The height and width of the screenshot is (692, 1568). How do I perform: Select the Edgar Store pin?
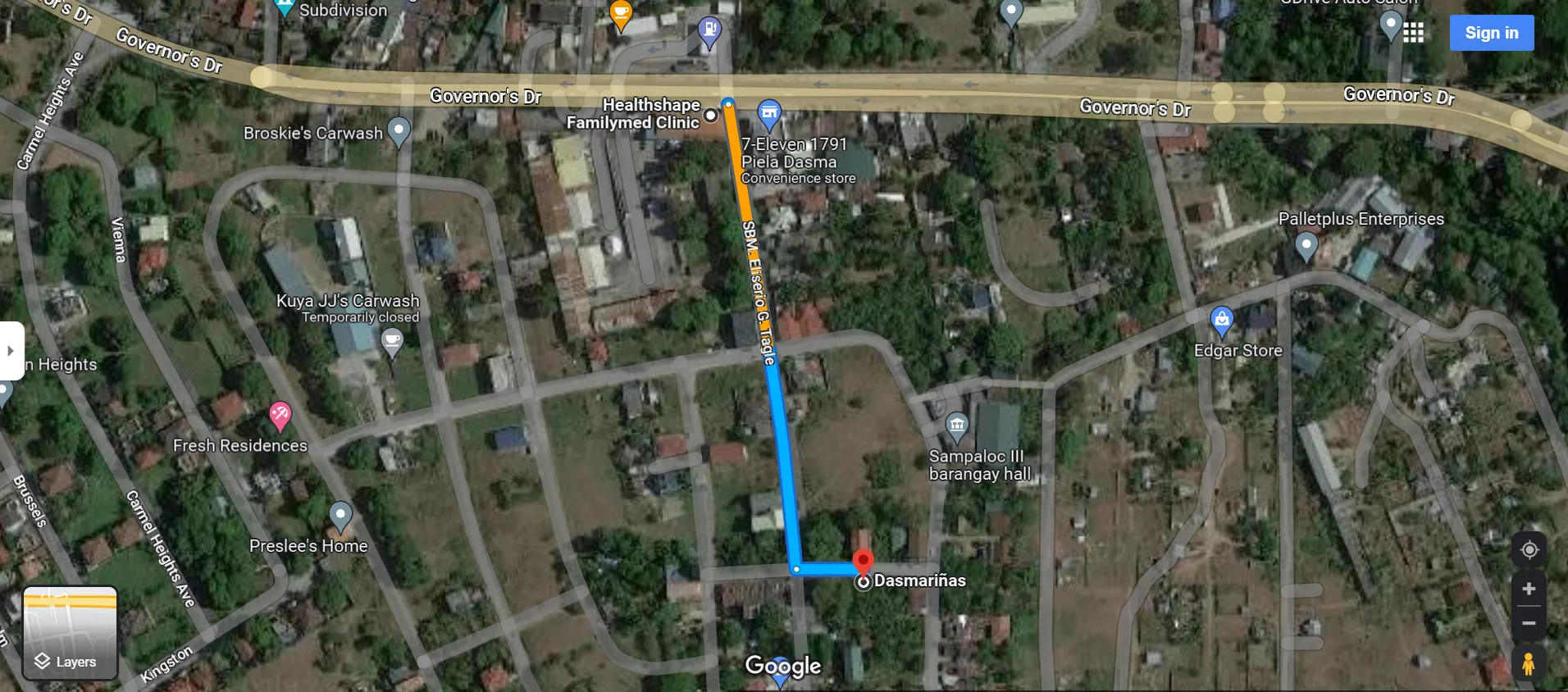point(1222,320)
